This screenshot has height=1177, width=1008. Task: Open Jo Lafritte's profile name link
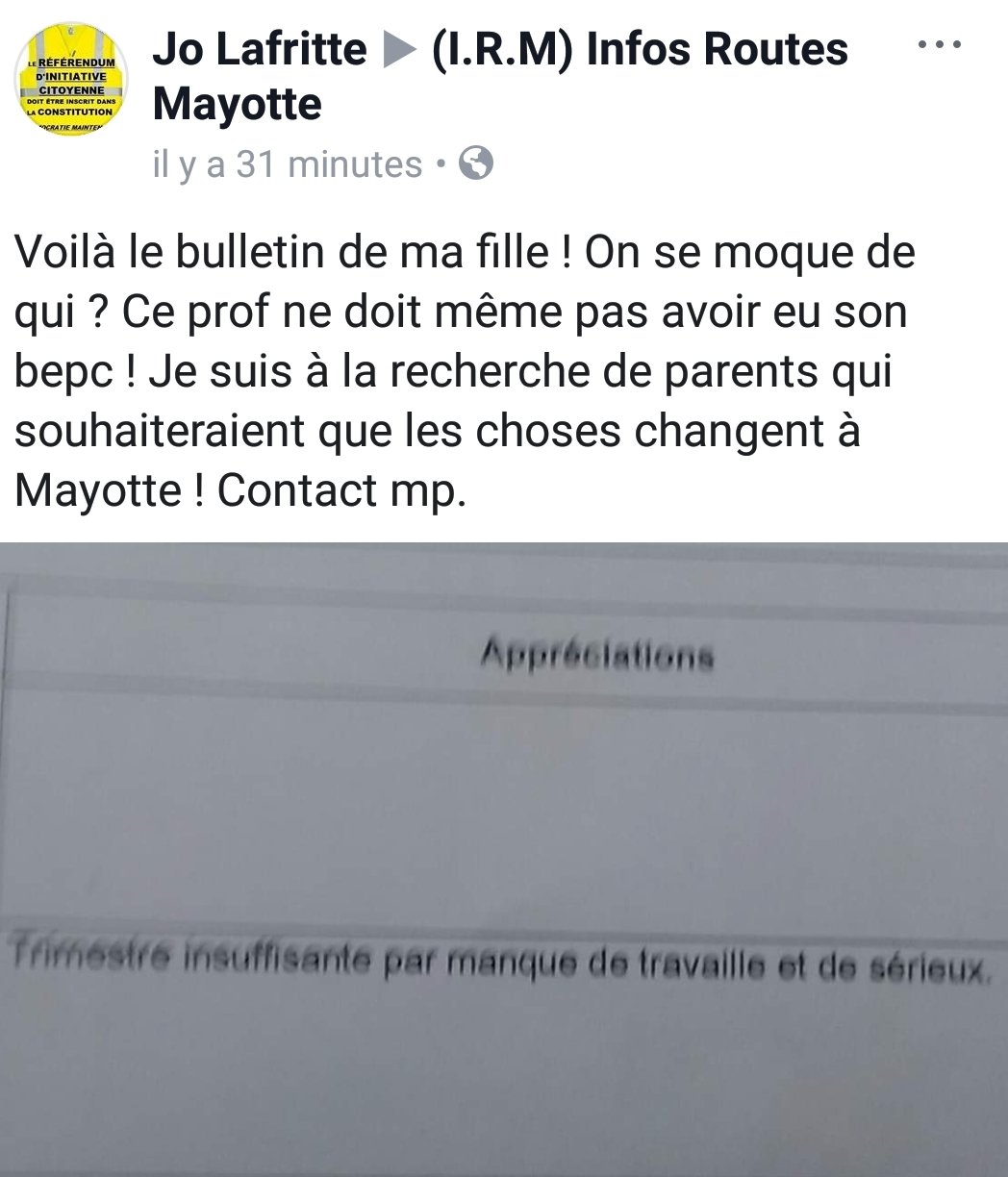tap(259, 48)
